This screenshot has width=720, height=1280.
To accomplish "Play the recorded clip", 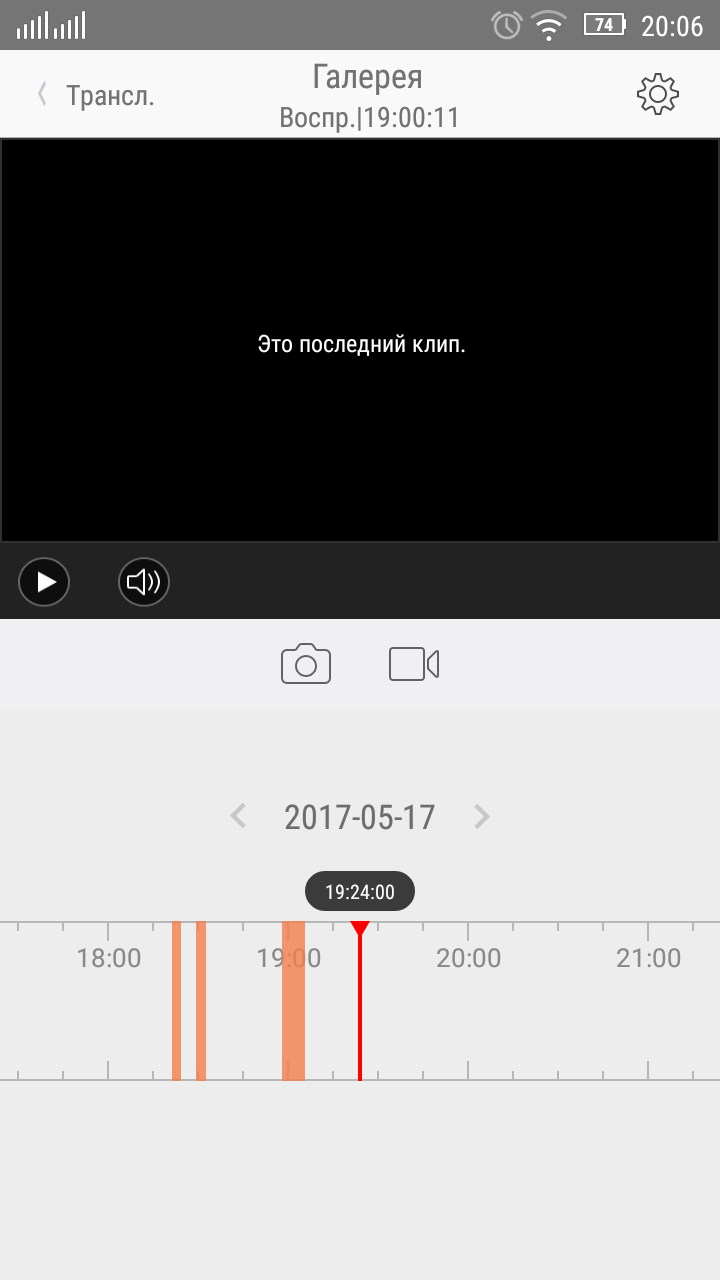I will coord(44,581).
